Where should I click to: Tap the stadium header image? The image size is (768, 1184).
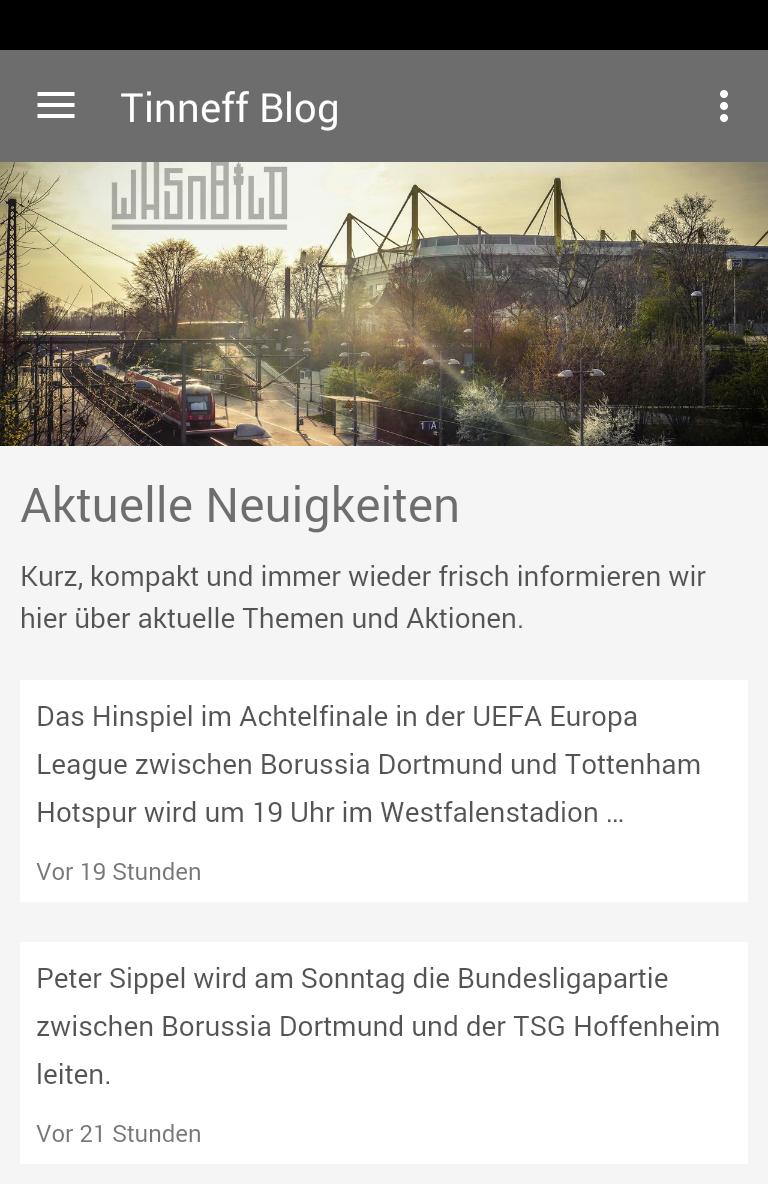point(384,302)
